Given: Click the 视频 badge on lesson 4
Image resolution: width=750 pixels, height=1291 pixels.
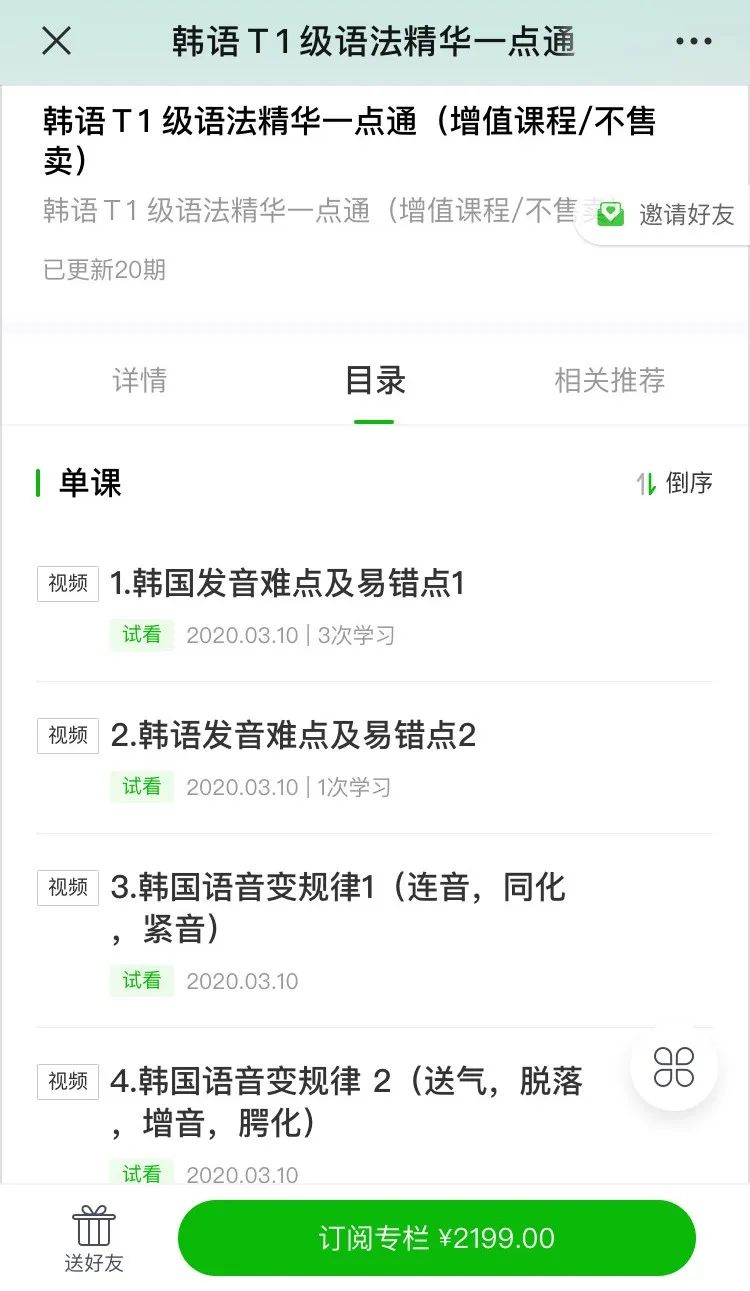Looking at the screenshot, I should 66,1082.
